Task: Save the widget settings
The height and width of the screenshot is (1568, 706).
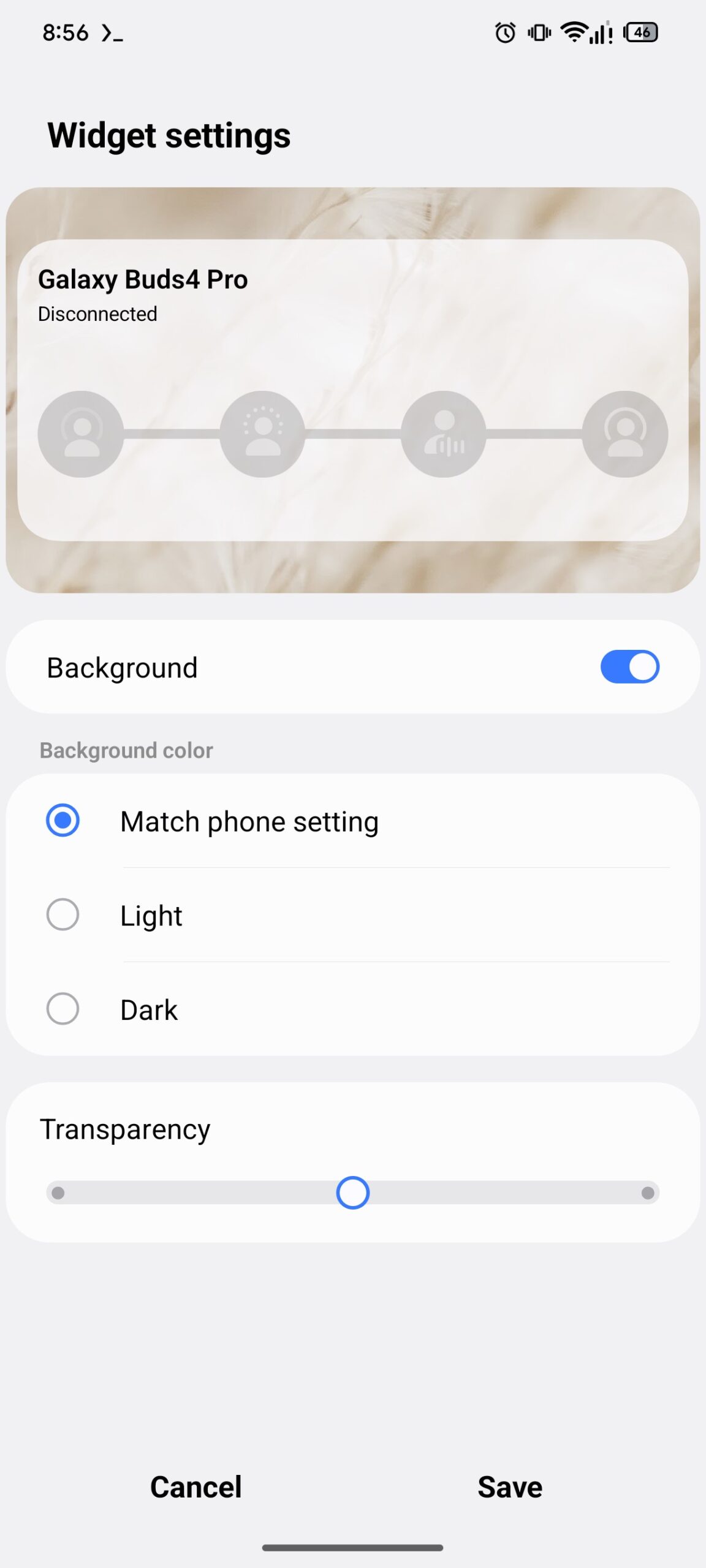Action: [x=510, y=1487]
